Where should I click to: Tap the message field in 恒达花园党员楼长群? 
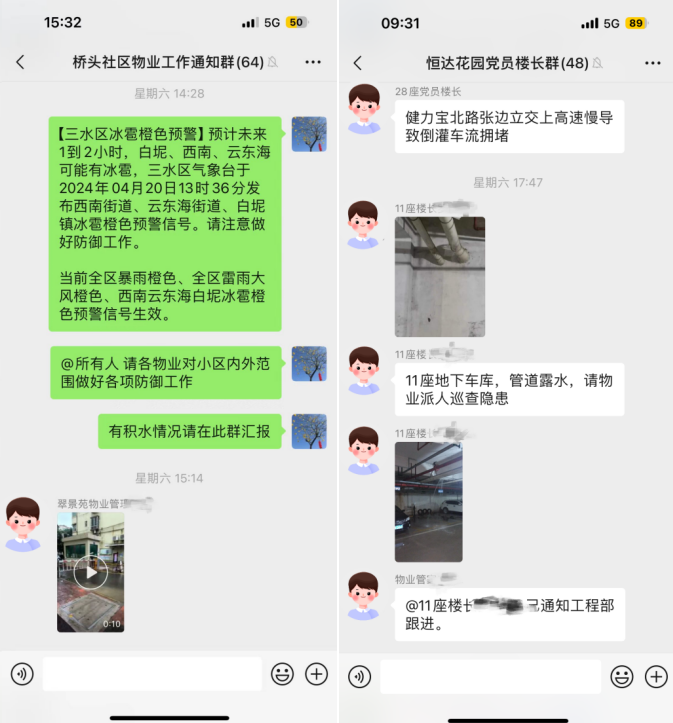click(x=490, y=676)
